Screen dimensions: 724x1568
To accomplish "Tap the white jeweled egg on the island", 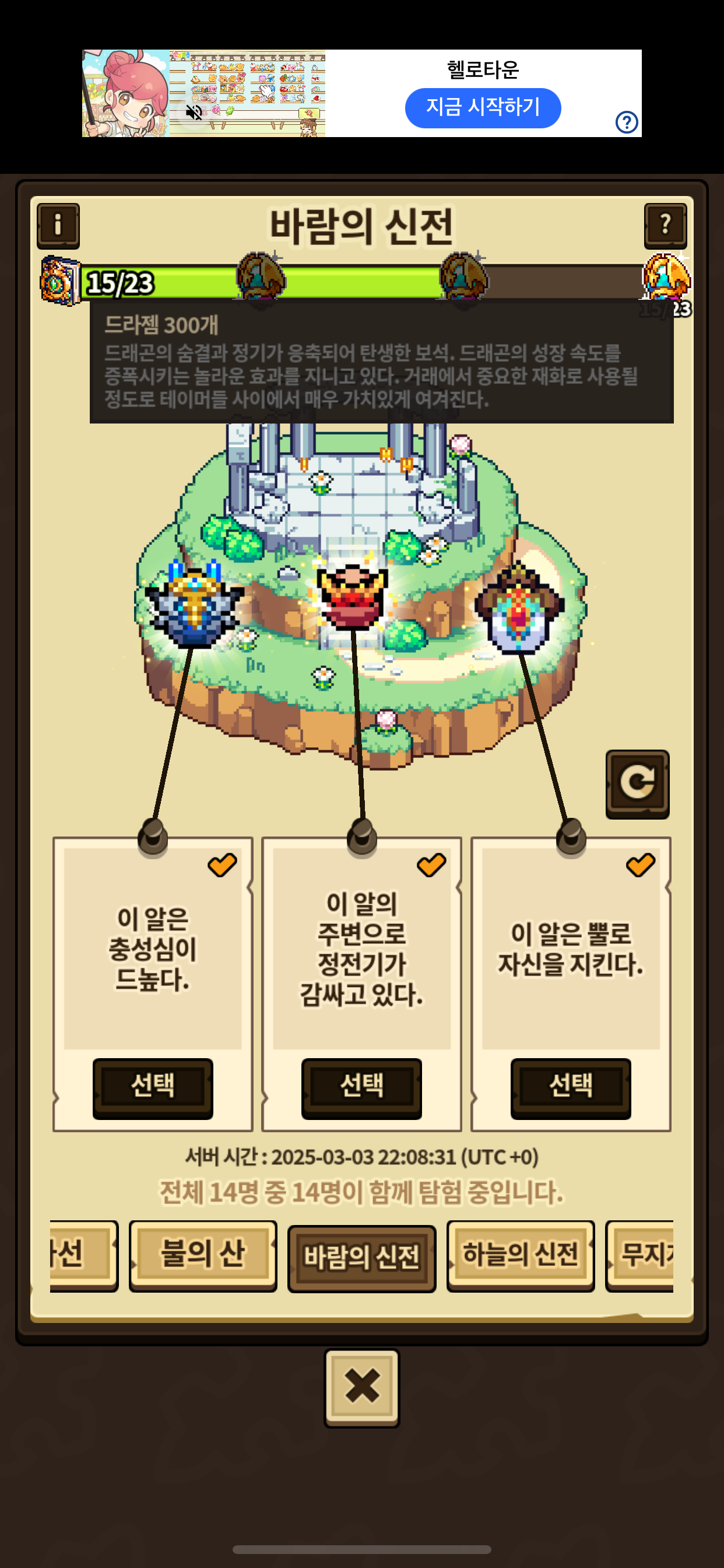I will tap(519, 611).
